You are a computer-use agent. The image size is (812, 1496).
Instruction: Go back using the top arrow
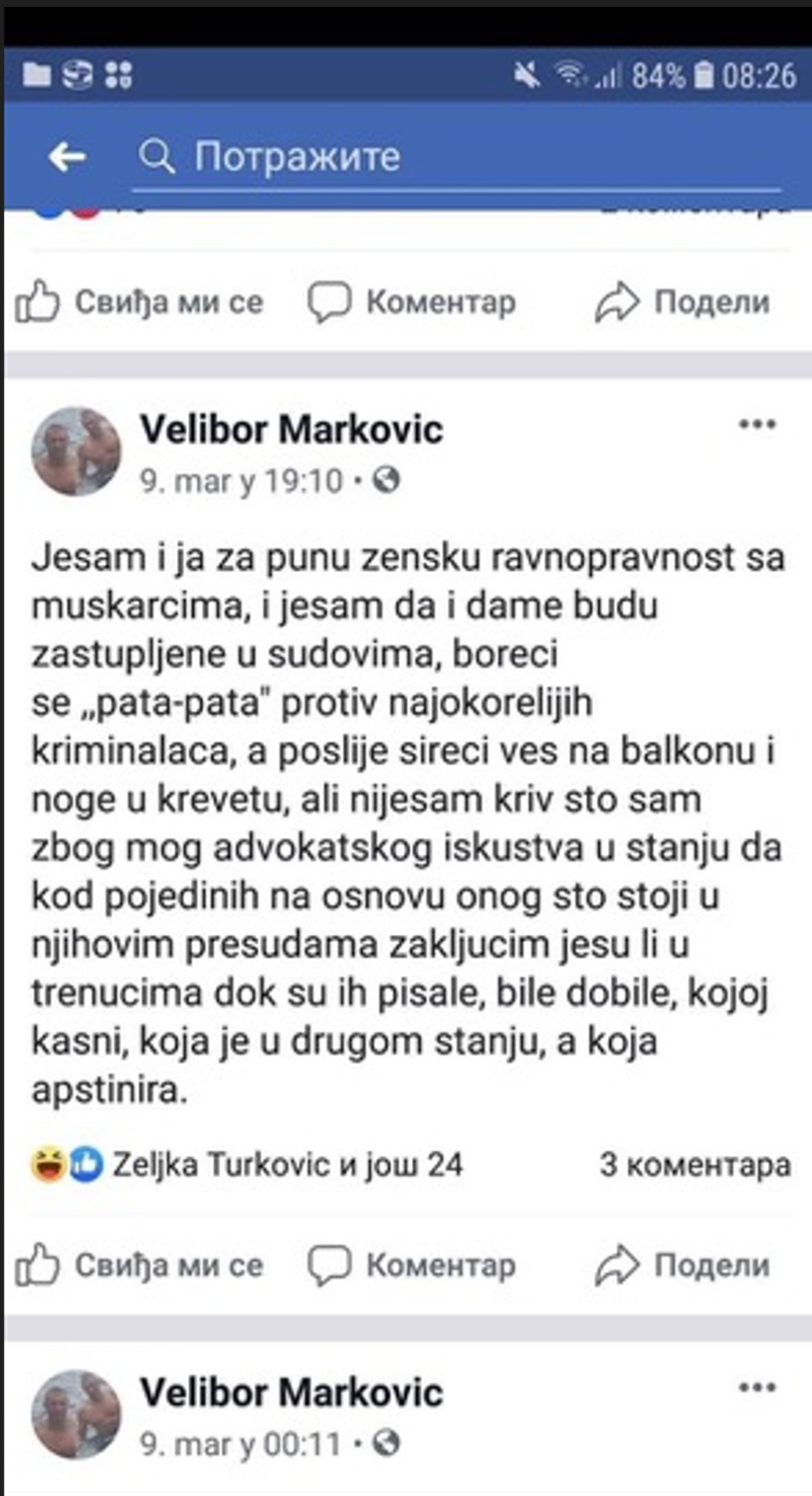[66, 156]
